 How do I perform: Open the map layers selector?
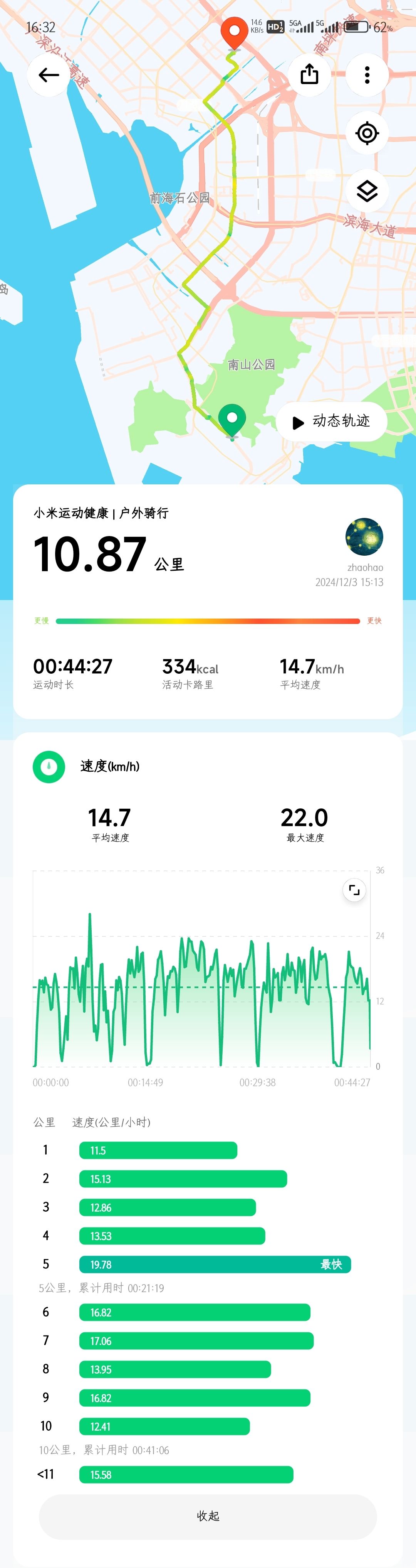click(367, 191)
